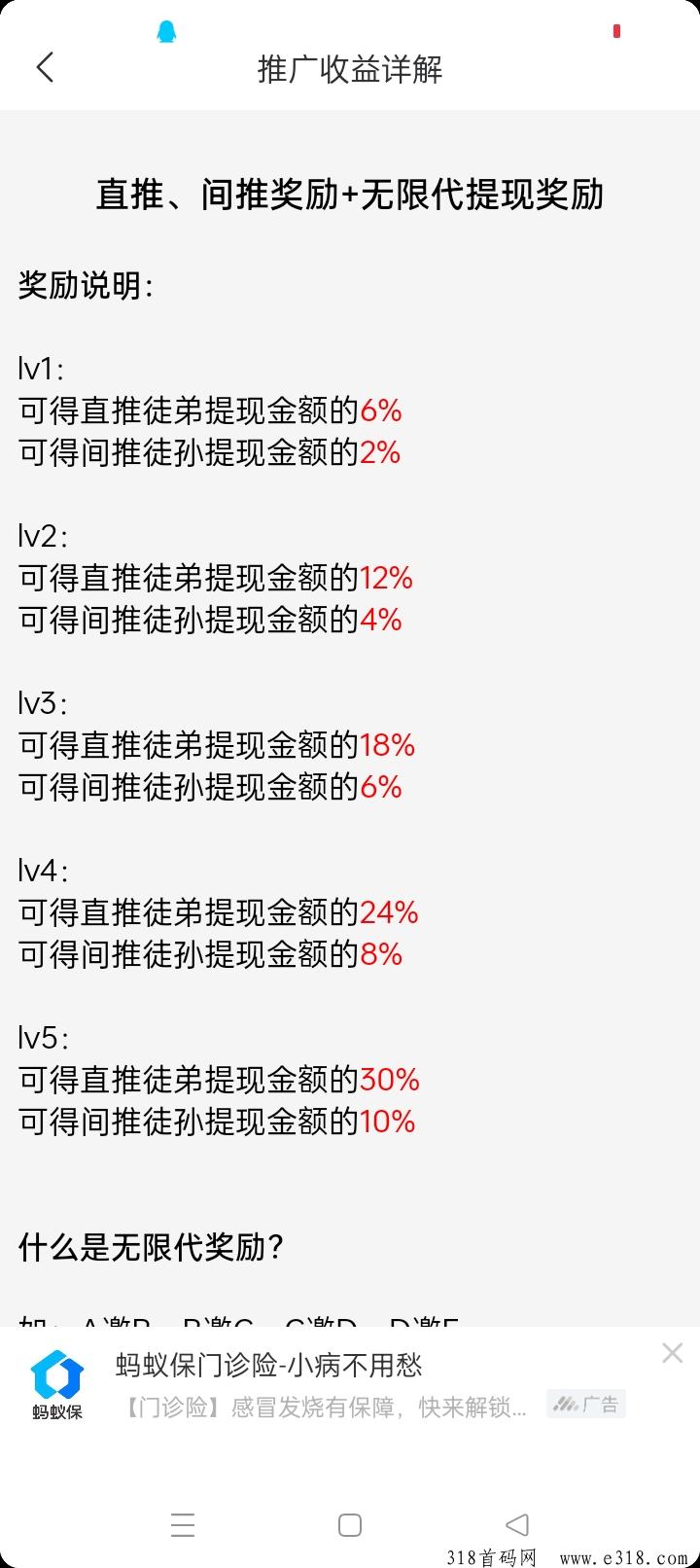Open the recent apps menu button
The height and width of the screenshot is (1568, 700).
point(183,1524)
